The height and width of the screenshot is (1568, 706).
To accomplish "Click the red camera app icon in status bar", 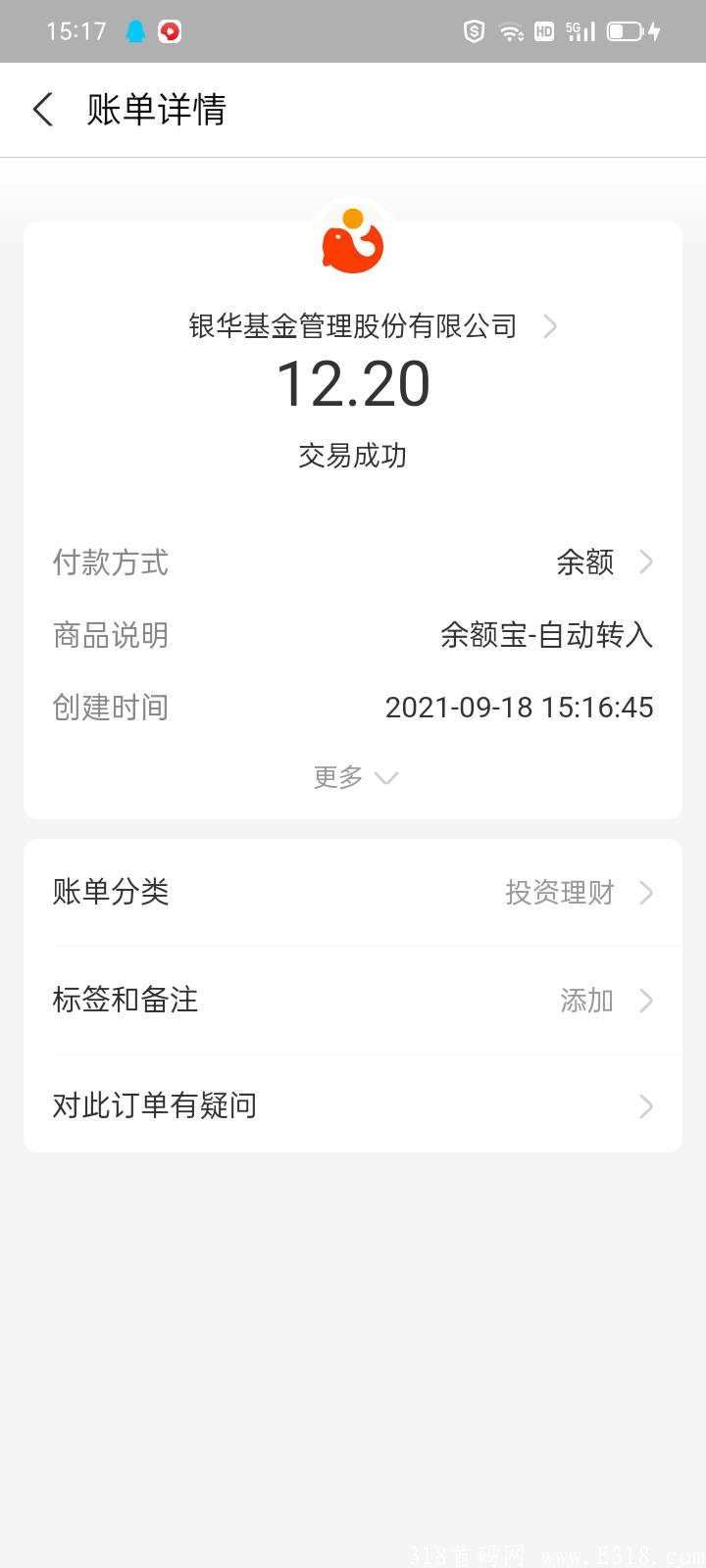I will [169, 30].
